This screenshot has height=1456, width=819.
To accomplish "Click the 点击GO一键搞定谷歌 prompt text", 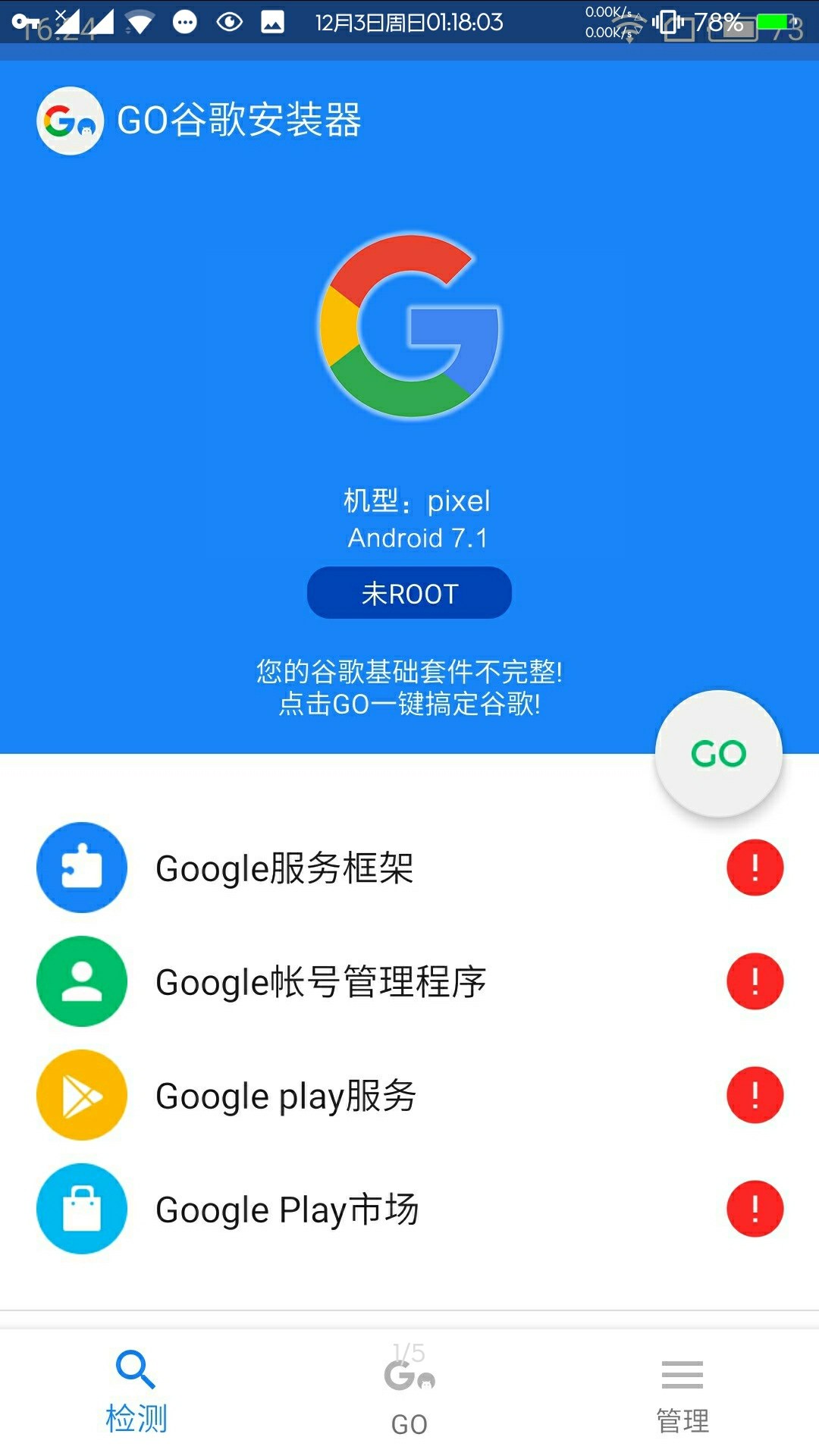I will coord(409,705).
